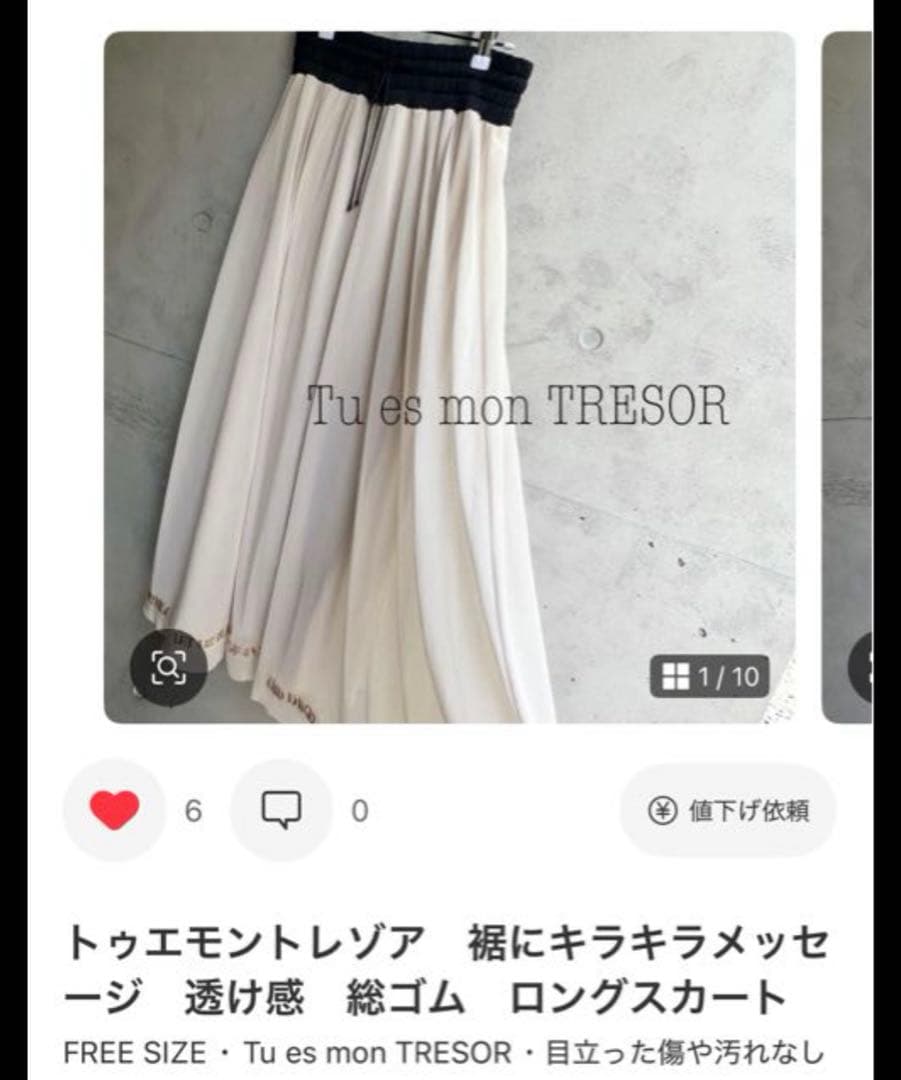Click the ¥ icon inside the price request button
Viewport: 901px width, 1080px height.
point(662,812)
